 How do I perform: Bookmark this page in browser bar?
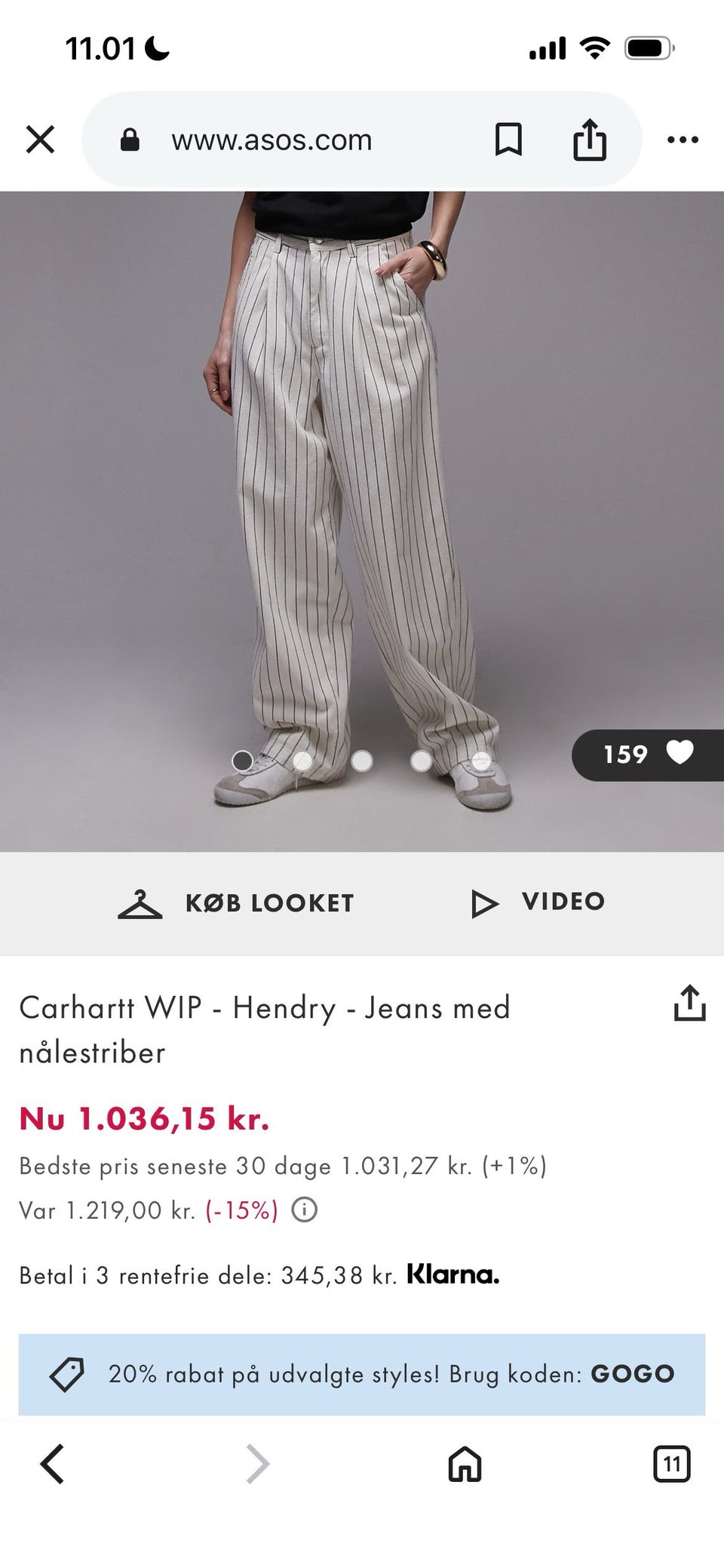point(508,140)
